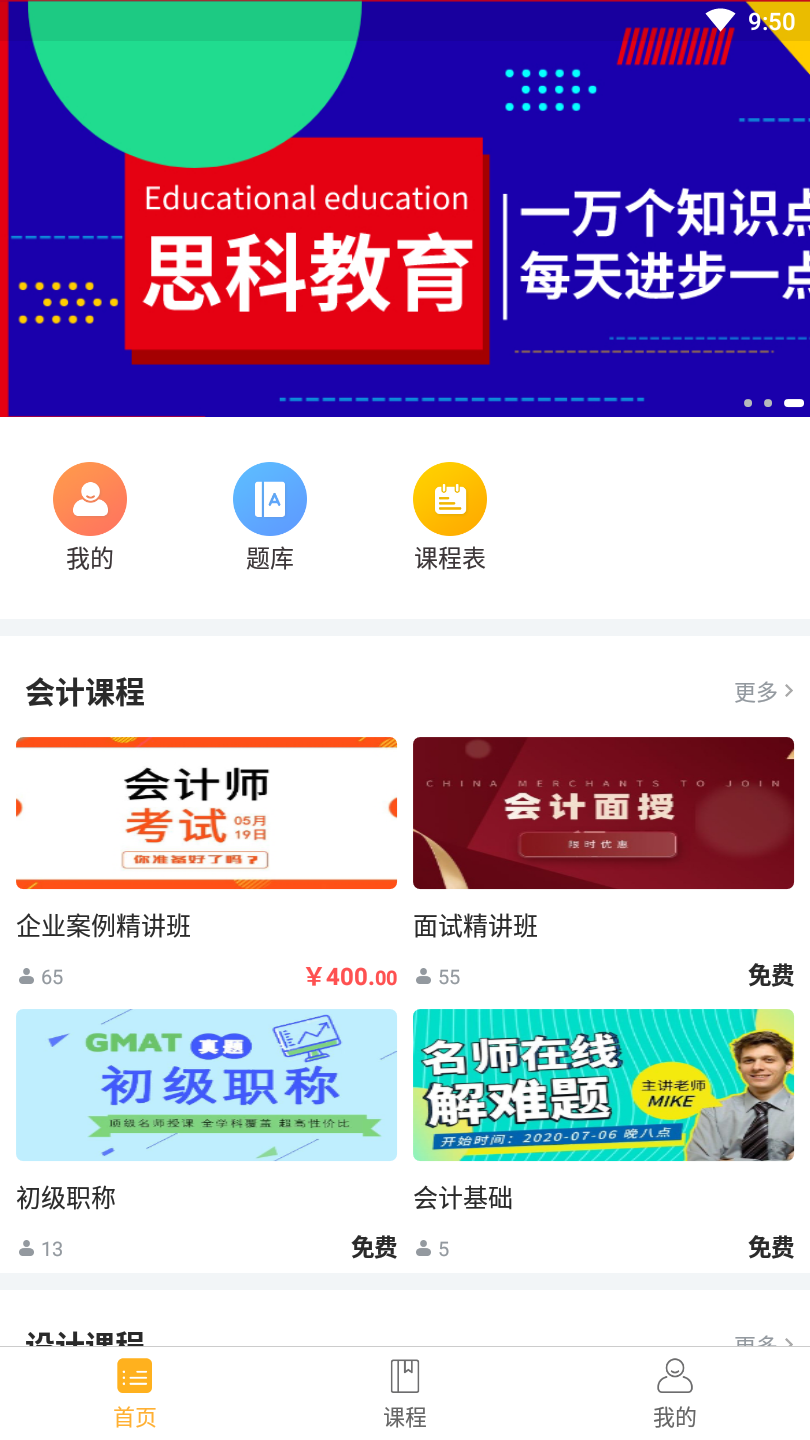This screenshot has height=1440, width=810.
Task: Expand 更多 next to 会计课程
Action: point(755,691)
